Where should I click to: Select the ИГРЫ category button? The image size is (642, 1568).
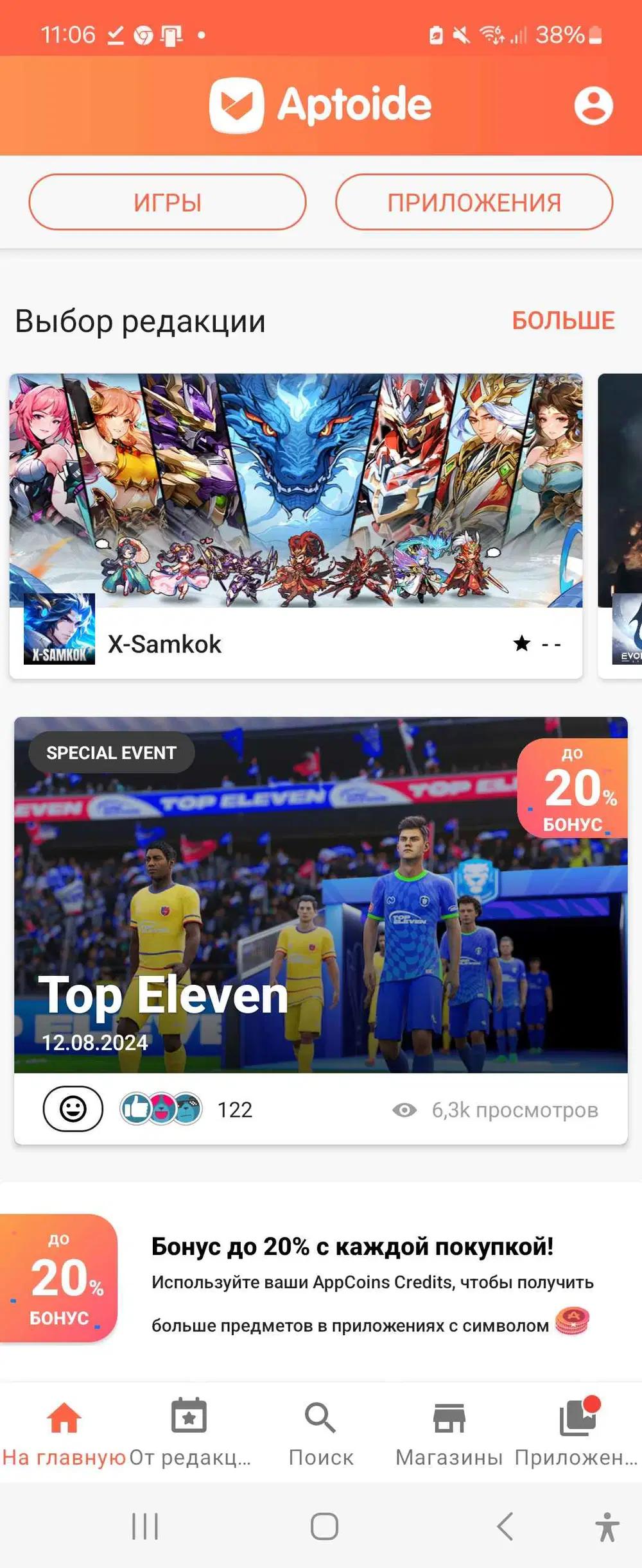tap(168, 202)
